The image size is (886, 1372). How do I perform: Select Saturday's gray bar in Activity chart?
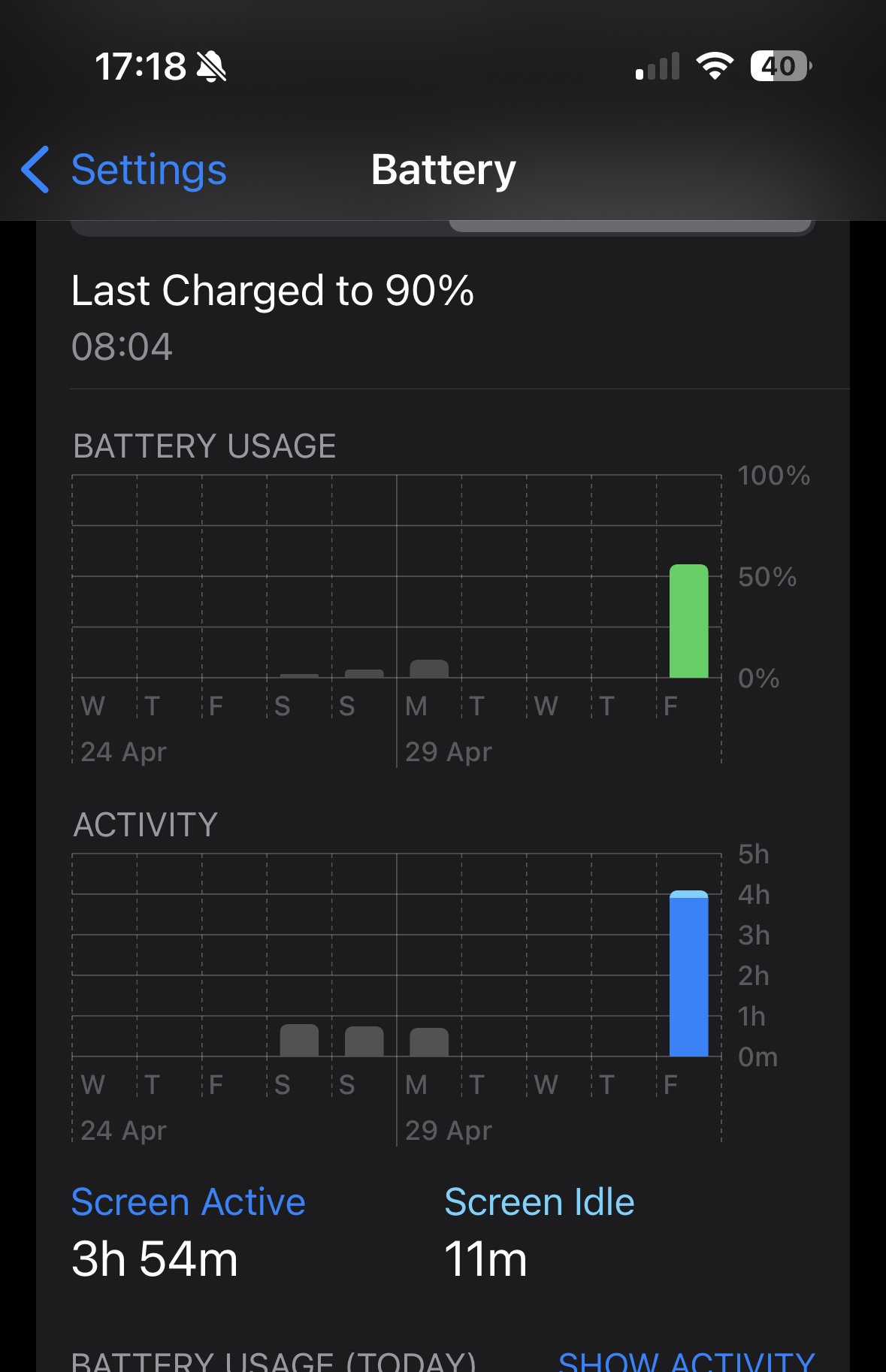[299, 1041]
